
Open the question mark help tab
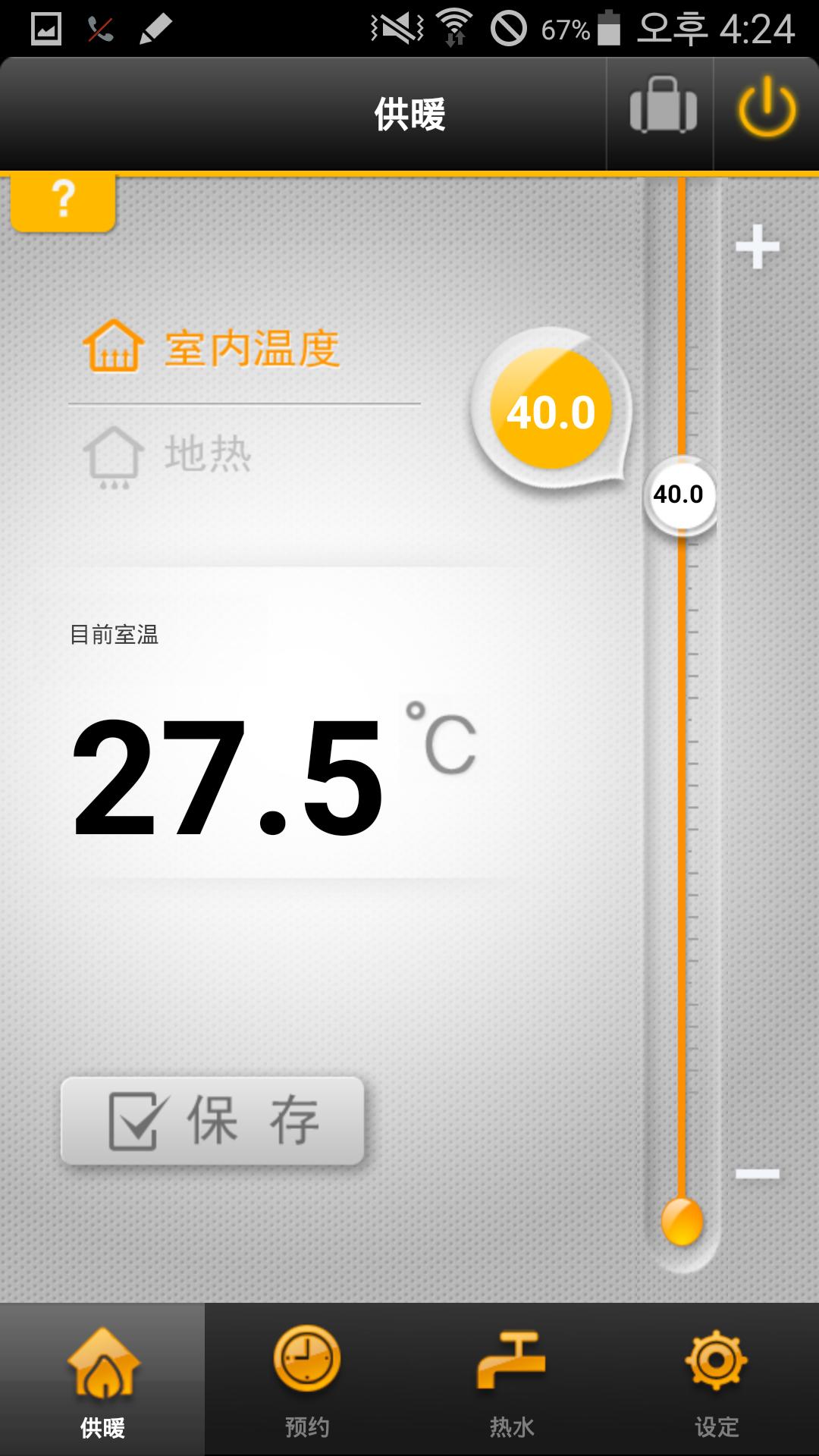point(64,200)
